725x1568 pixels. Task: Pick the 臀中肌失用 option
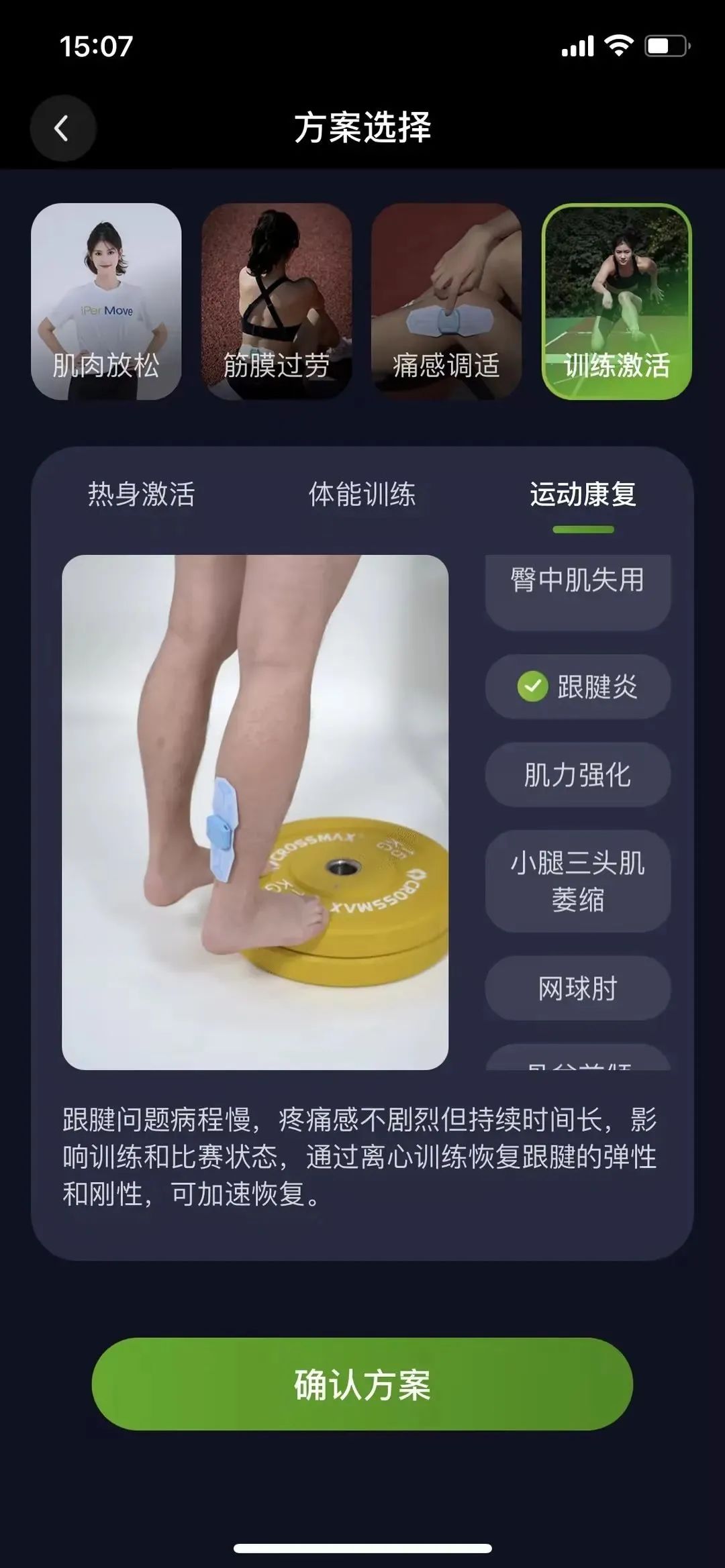point(577,585)
